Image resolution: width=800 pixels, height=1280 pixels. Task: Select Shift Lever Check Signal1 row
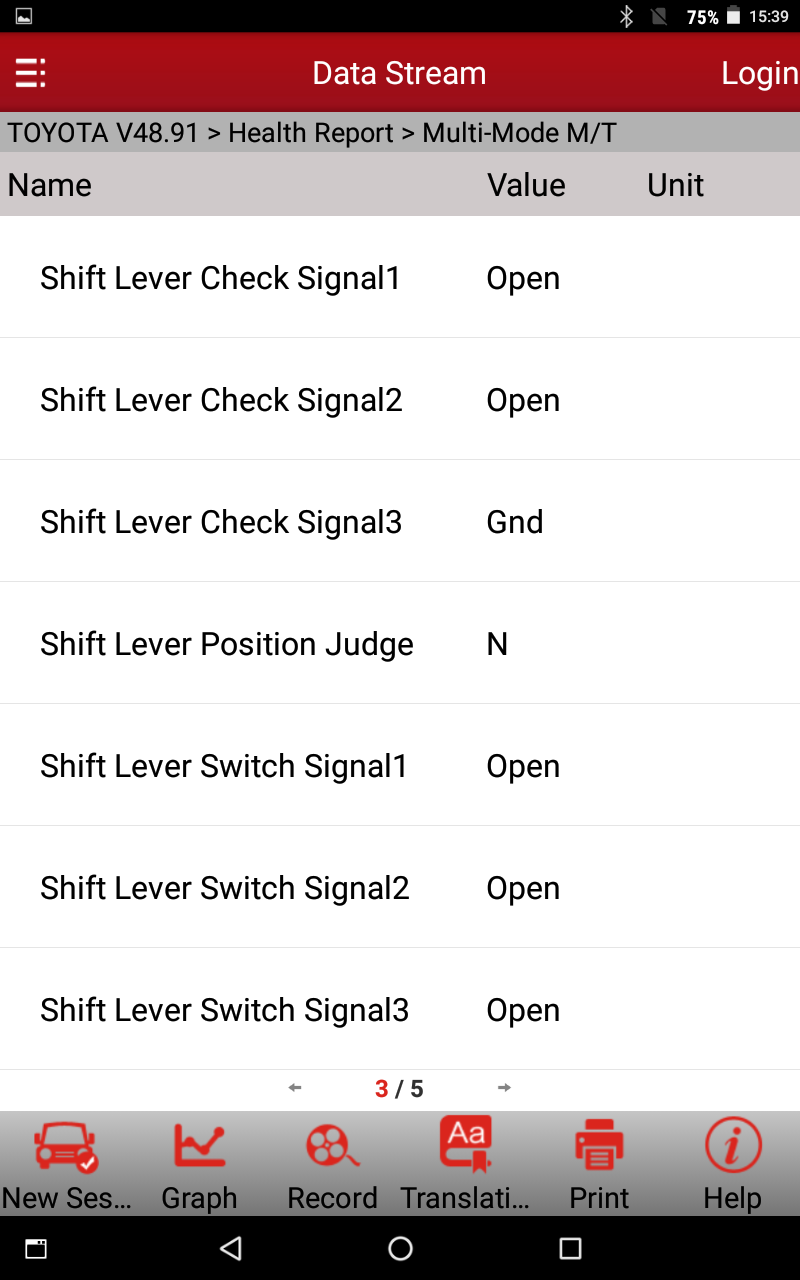pos(400,278)
